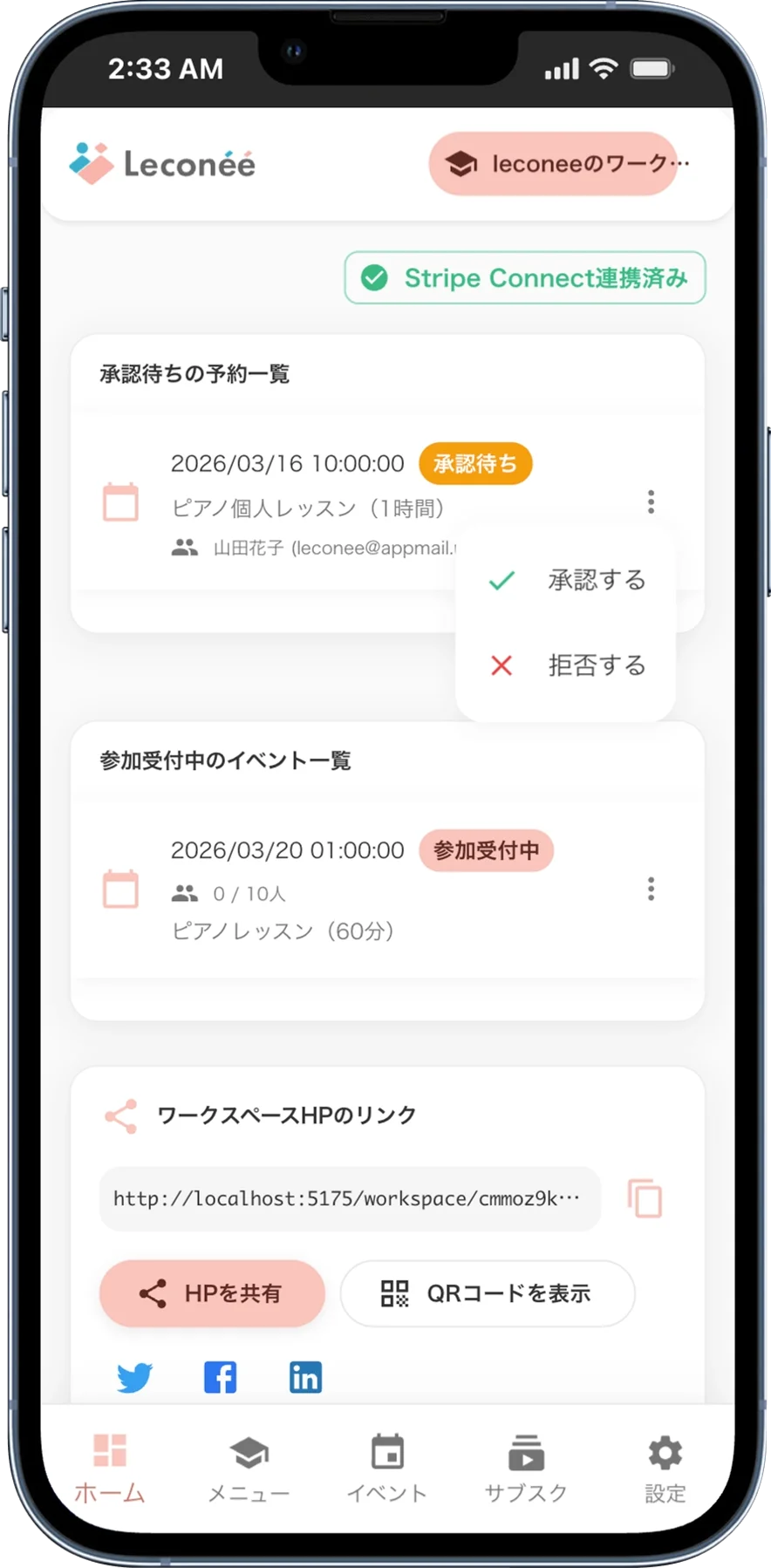Select 承認する to approve the booking
Viewport: 771px width, 1568px height.
(565, 580)
